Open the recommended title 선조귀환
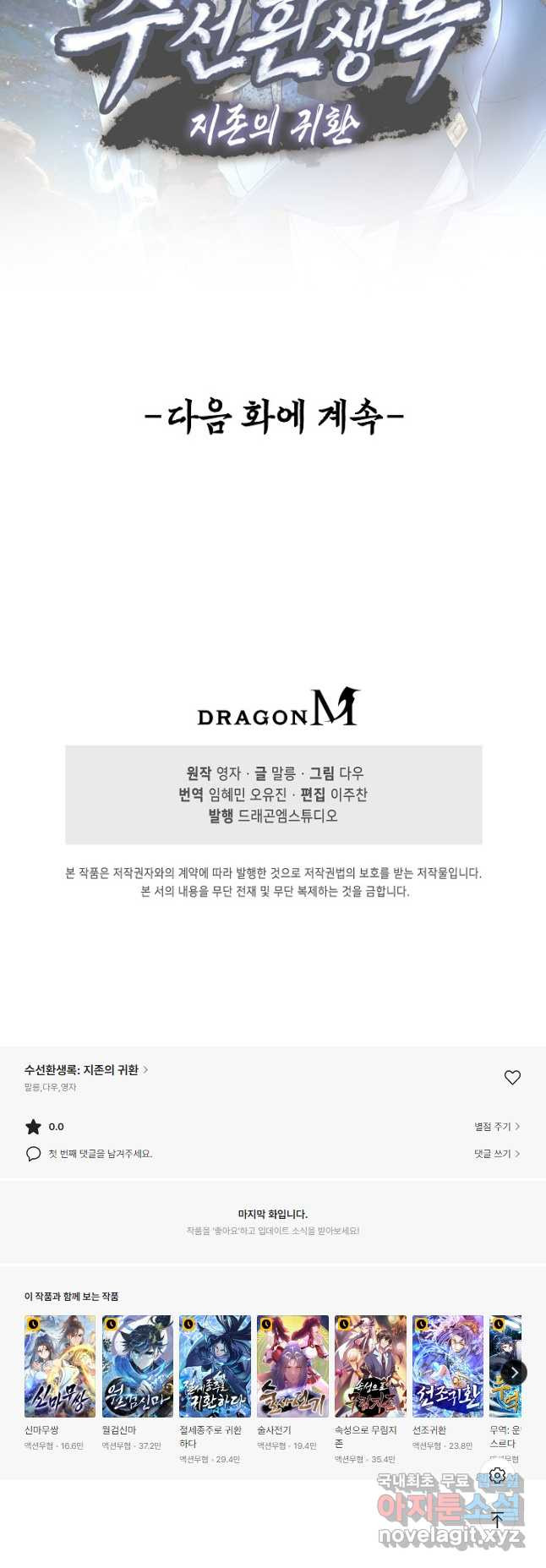Image resolution: width=546 pixels, height=1568 pixels. click(448, 1366)
